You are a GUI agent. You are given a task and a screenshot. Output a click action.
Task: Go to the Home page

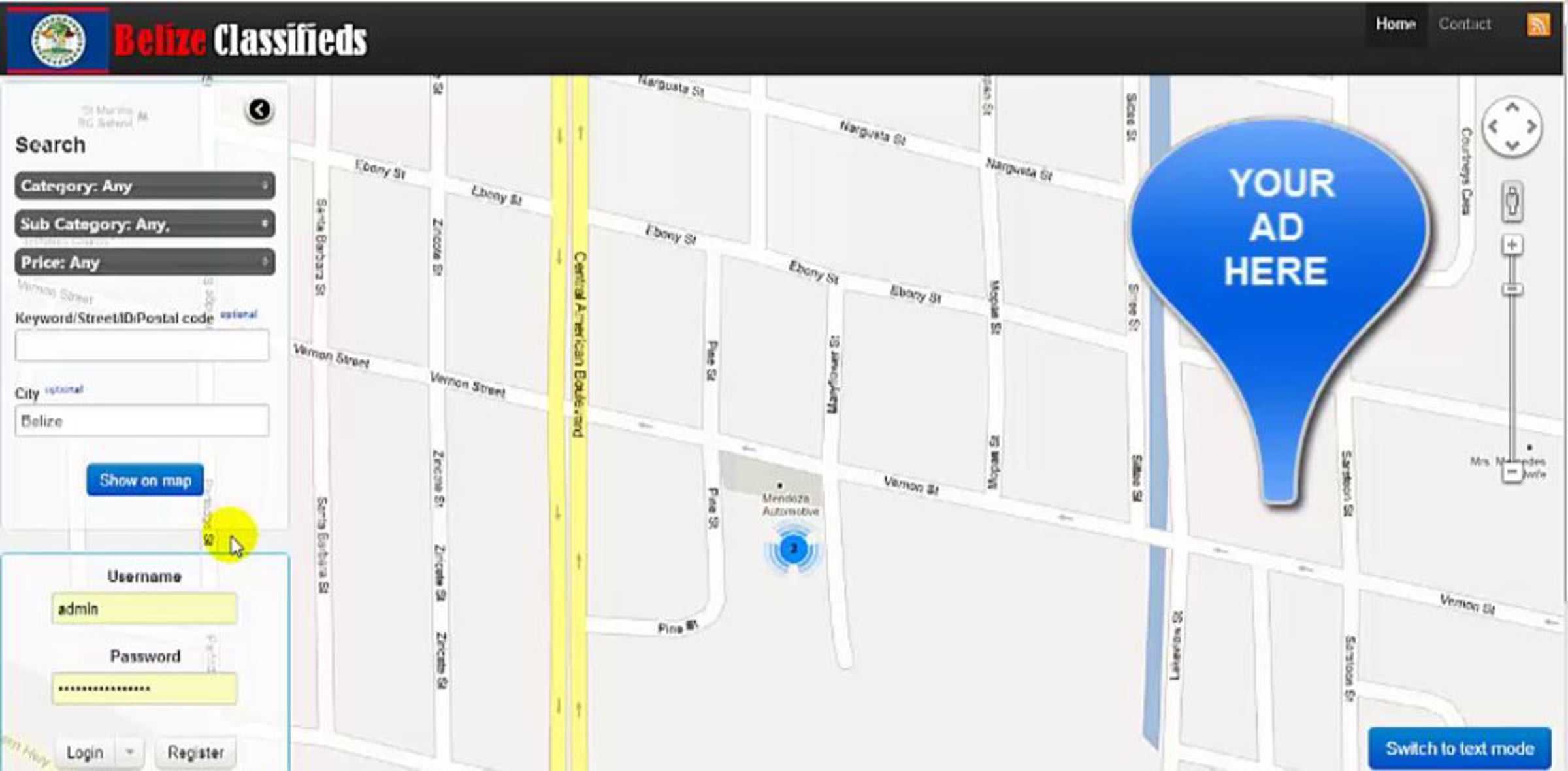1396,24
